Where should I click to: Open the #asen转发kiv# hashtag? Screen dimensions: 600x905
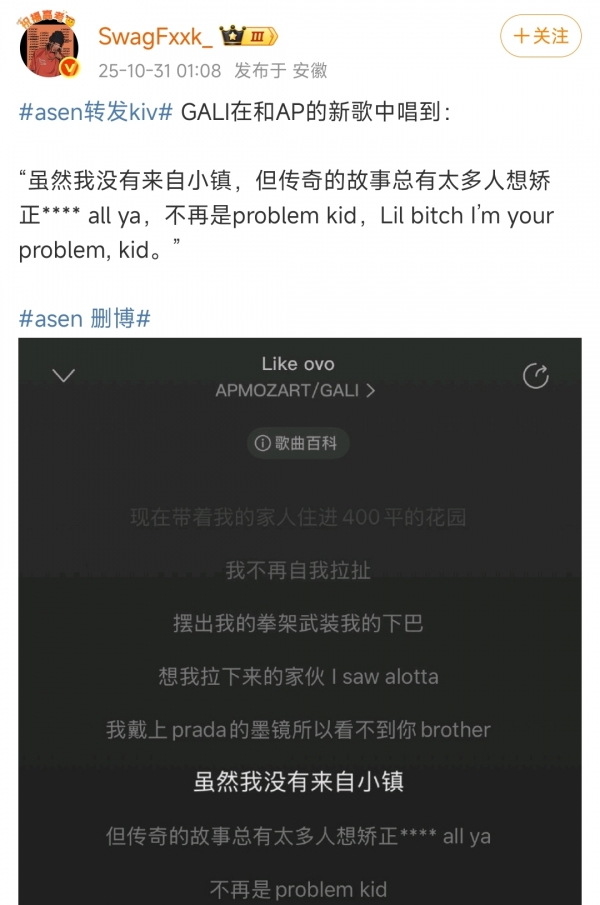[x=96, y=112]
